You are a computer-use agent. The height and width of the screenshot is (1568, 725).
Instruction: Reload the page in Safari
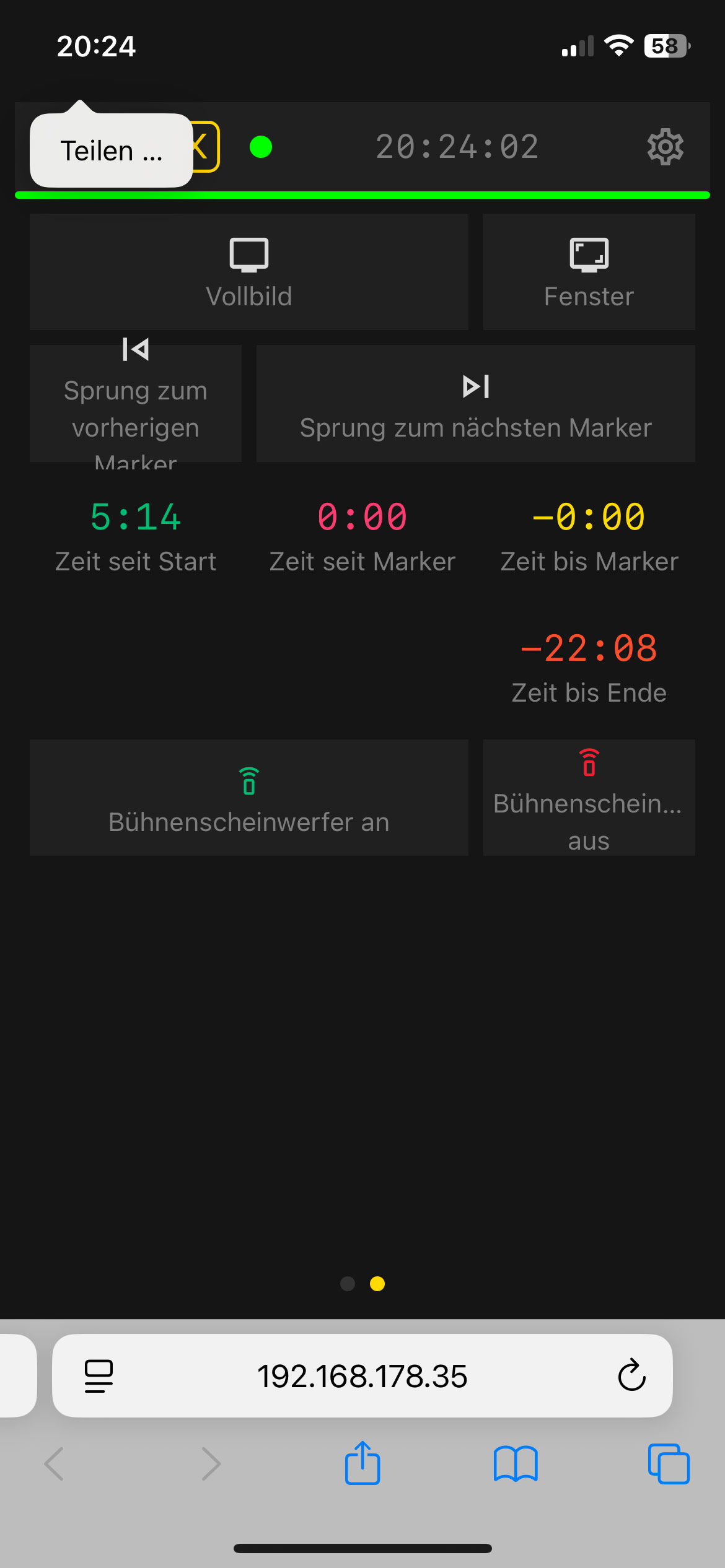coord(631,1376)
